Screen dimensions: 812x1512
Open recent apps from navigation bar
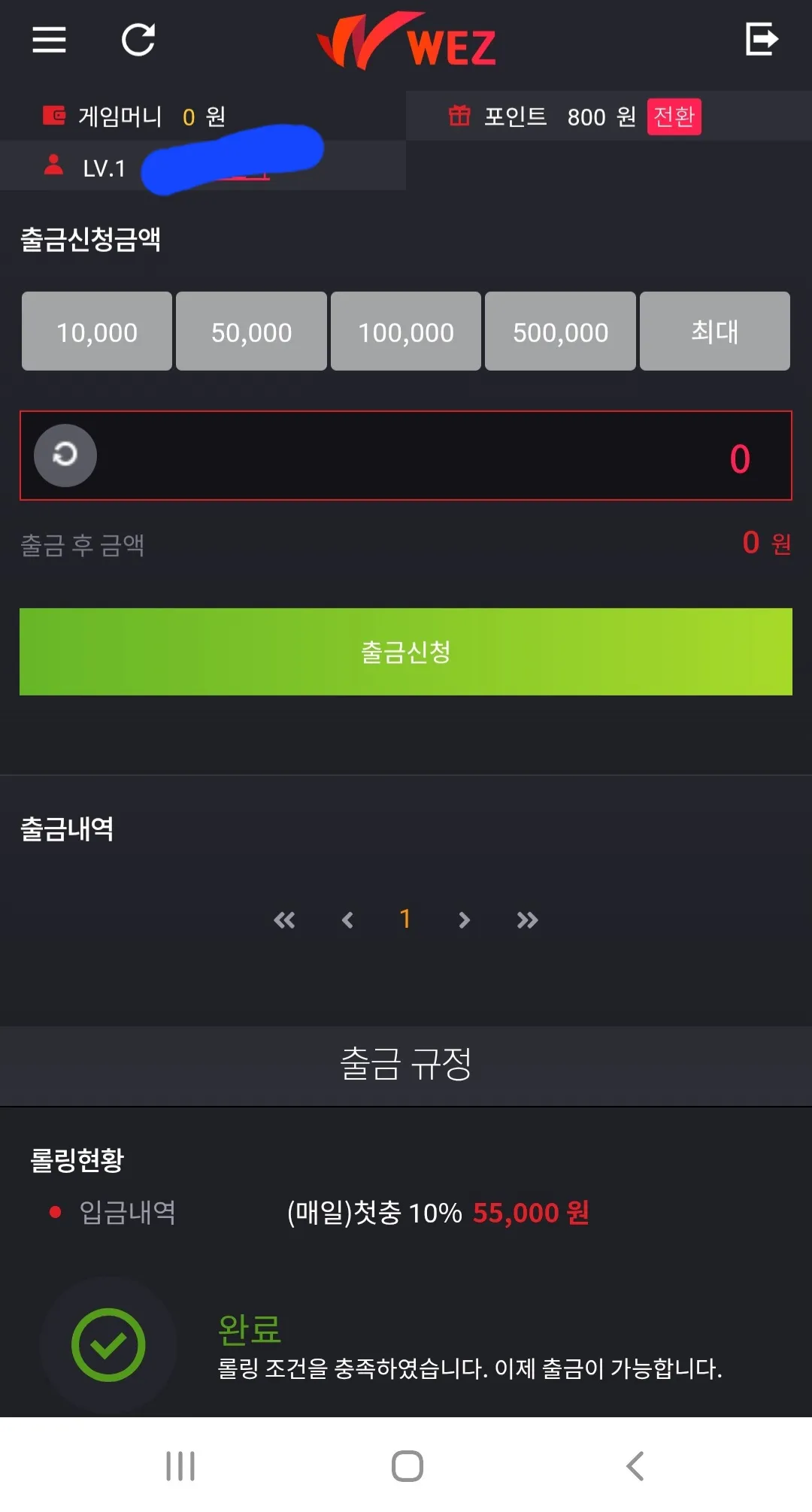tap(180, 1465)
